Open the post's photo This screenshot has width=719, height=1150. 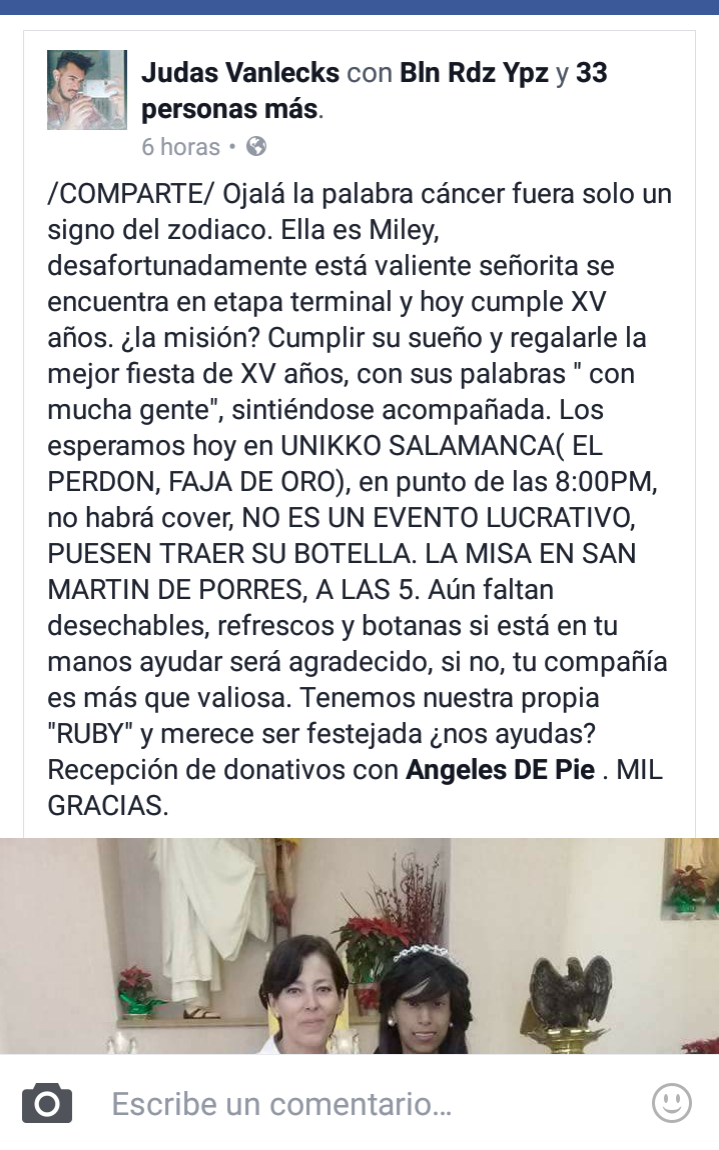pos(359,945)
